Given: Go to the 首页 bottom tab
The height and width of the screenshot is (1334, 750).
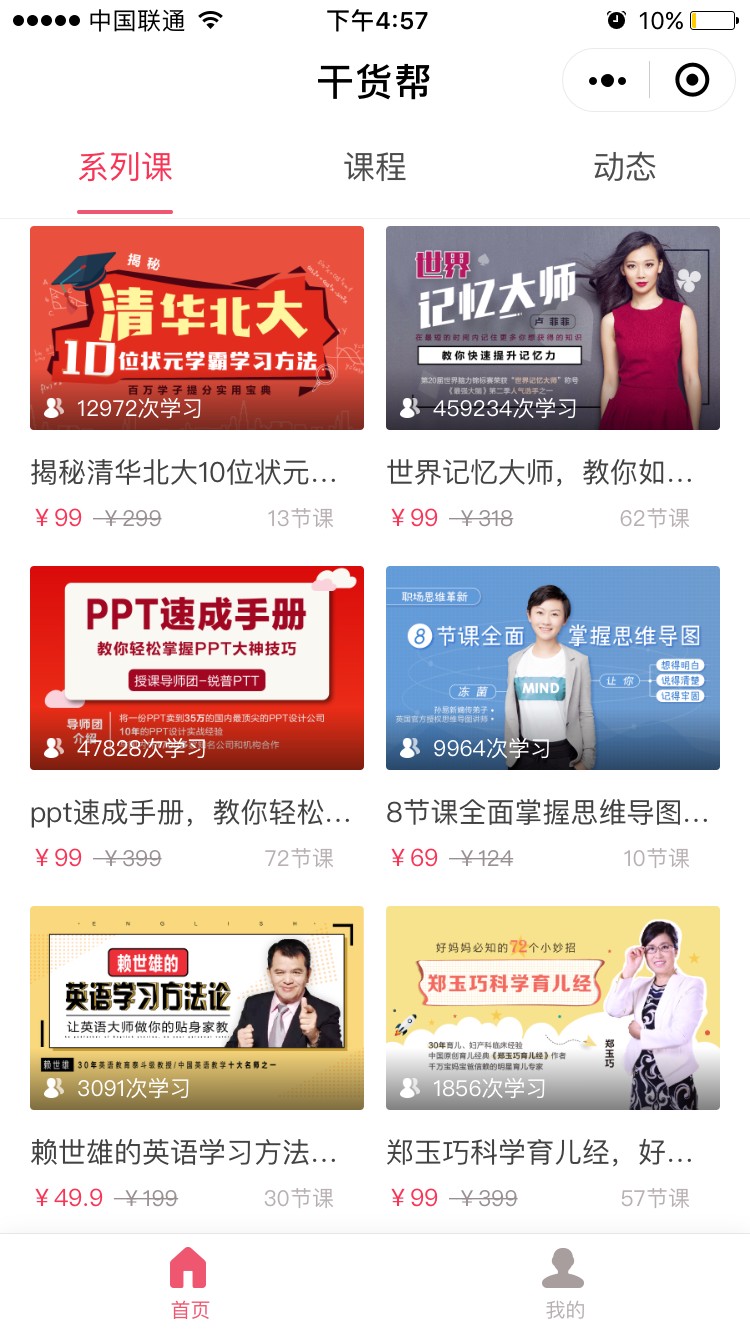Looking at the screenshot, I should (188, 1284).
